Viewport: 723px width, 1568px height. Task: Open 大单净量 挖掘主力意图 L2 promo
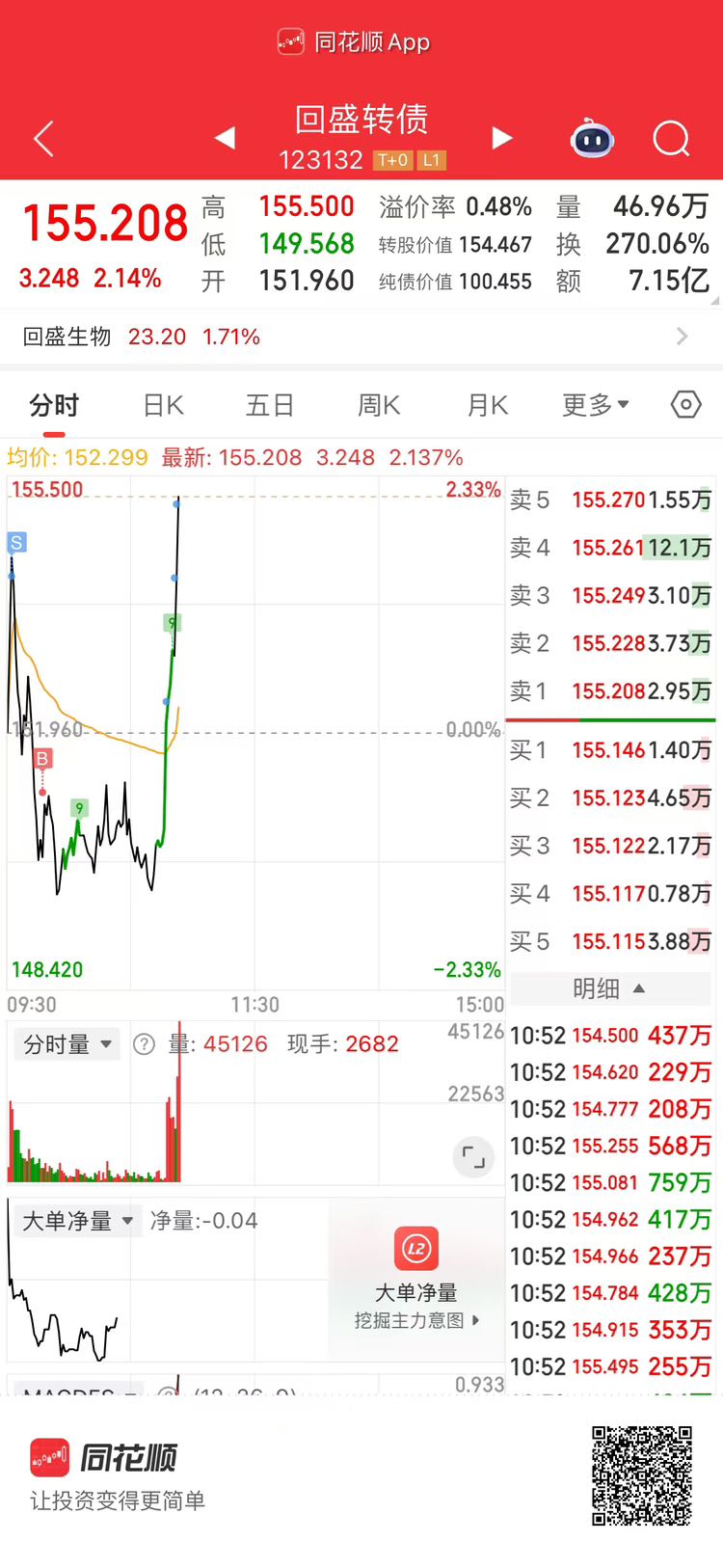click(x=416, y=1279)
